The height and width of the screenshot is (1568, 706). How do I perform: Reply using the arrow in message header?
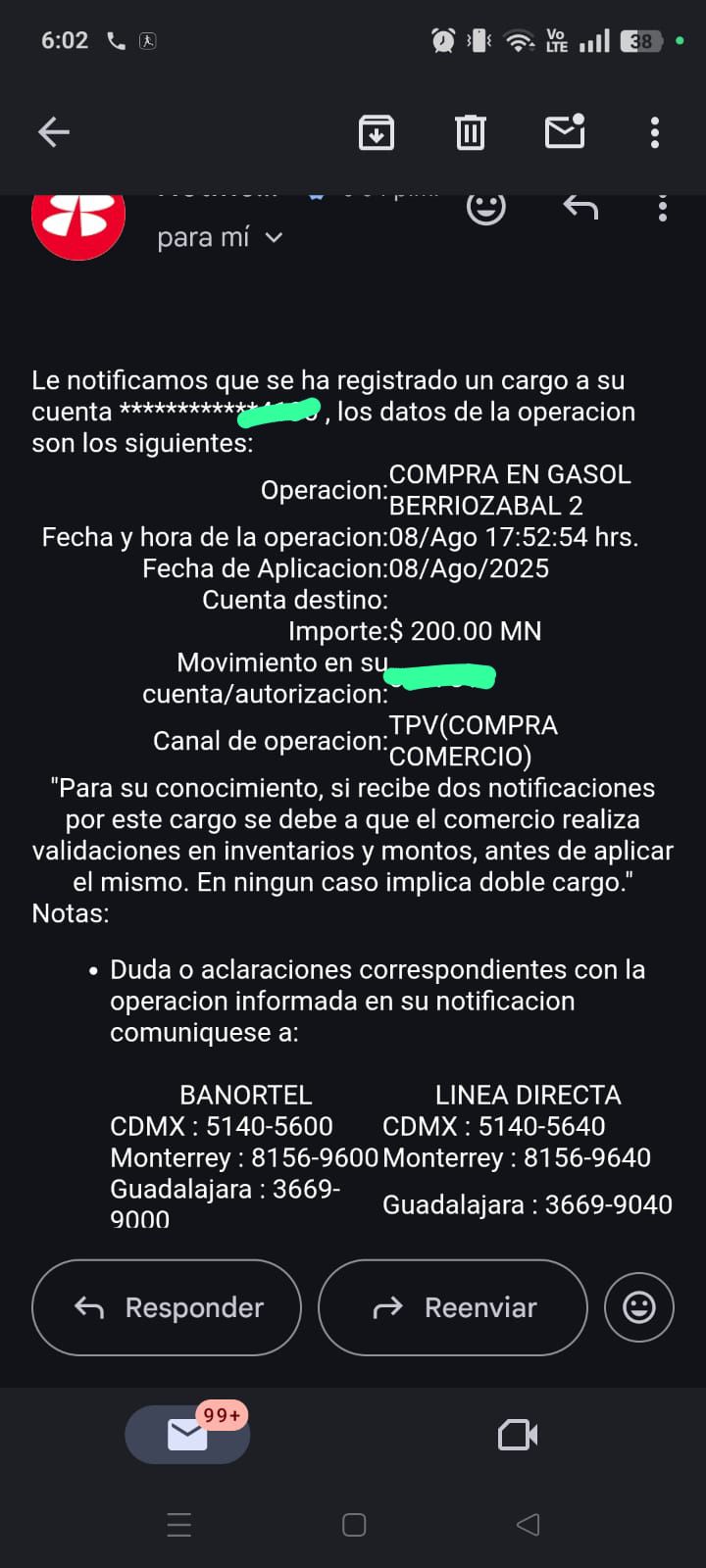tap(580, 208)
